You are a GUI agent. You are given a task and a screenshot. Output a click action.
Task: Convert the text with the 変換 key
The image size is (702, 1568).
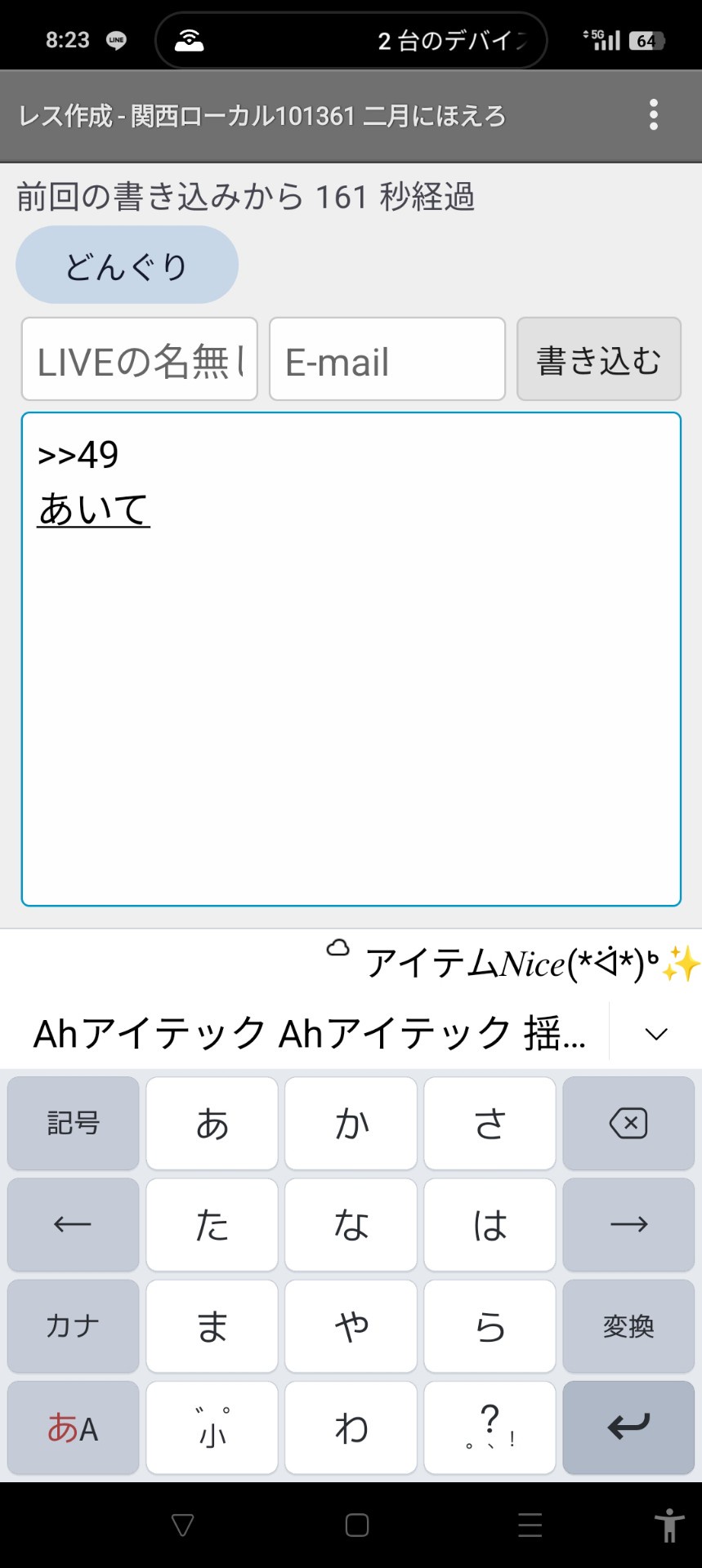(x=628, y=1325)
